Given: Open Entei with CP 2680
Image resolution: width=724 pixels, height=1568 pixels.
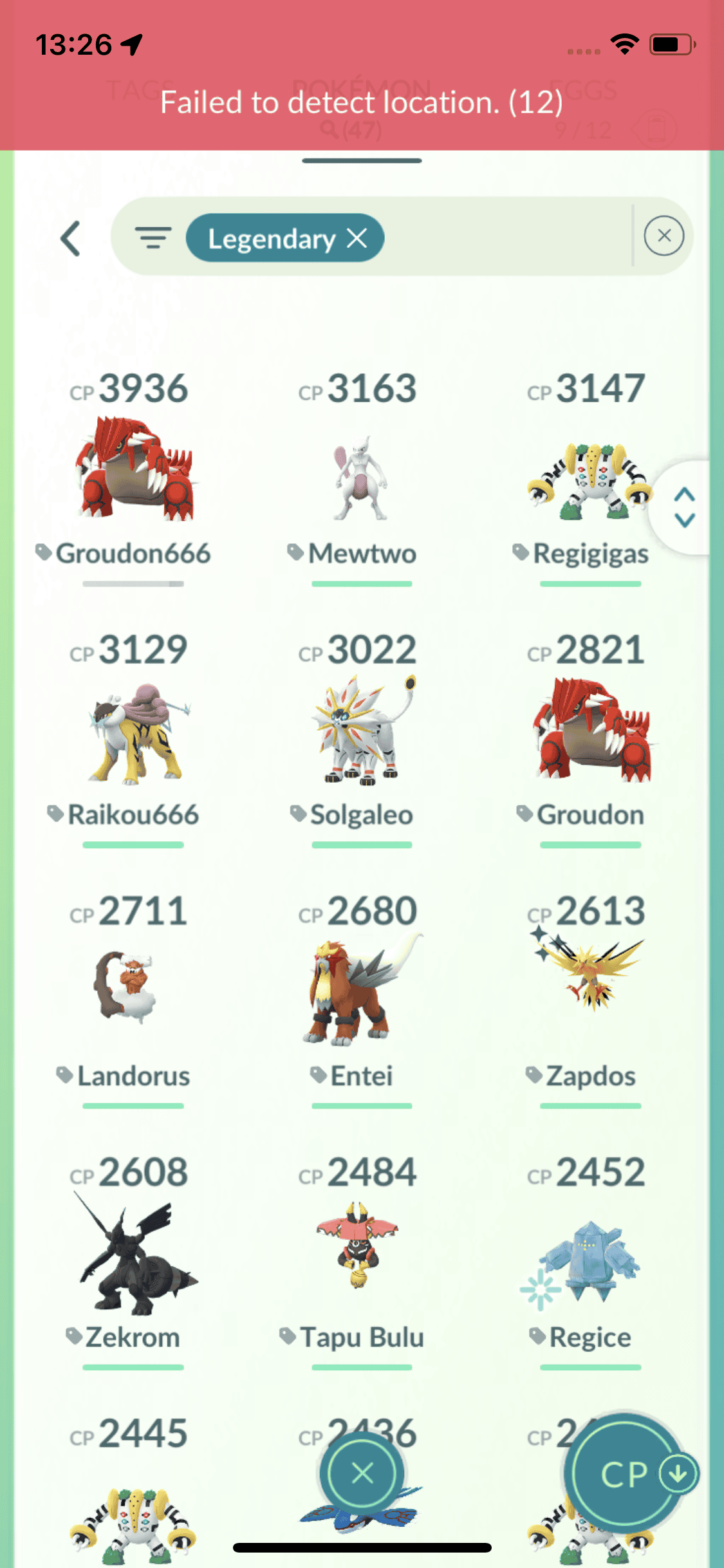Looking at the screenshot, I should (x=362, y=991).
